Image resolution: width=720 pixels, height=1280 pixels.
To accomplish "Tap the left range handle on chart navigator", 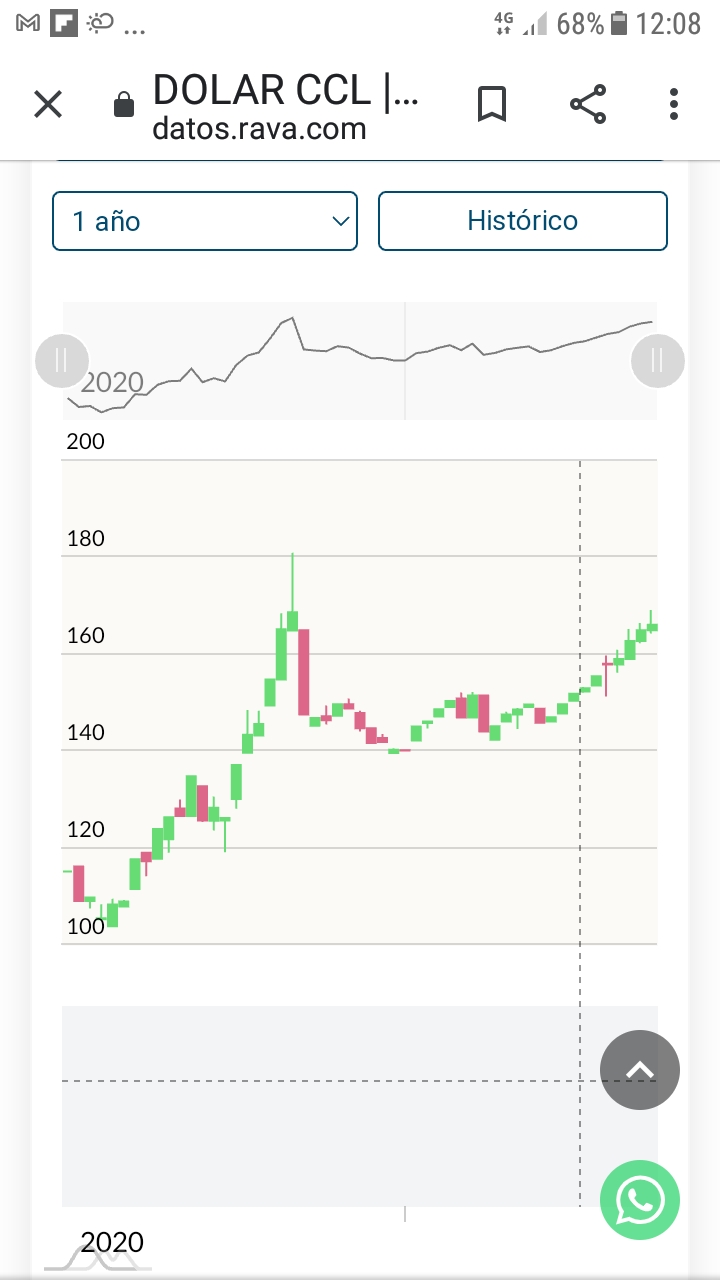I will point(62,360).
